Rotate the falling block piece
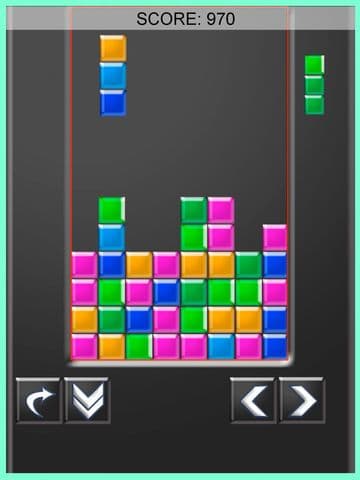 [x=39, y=400]
